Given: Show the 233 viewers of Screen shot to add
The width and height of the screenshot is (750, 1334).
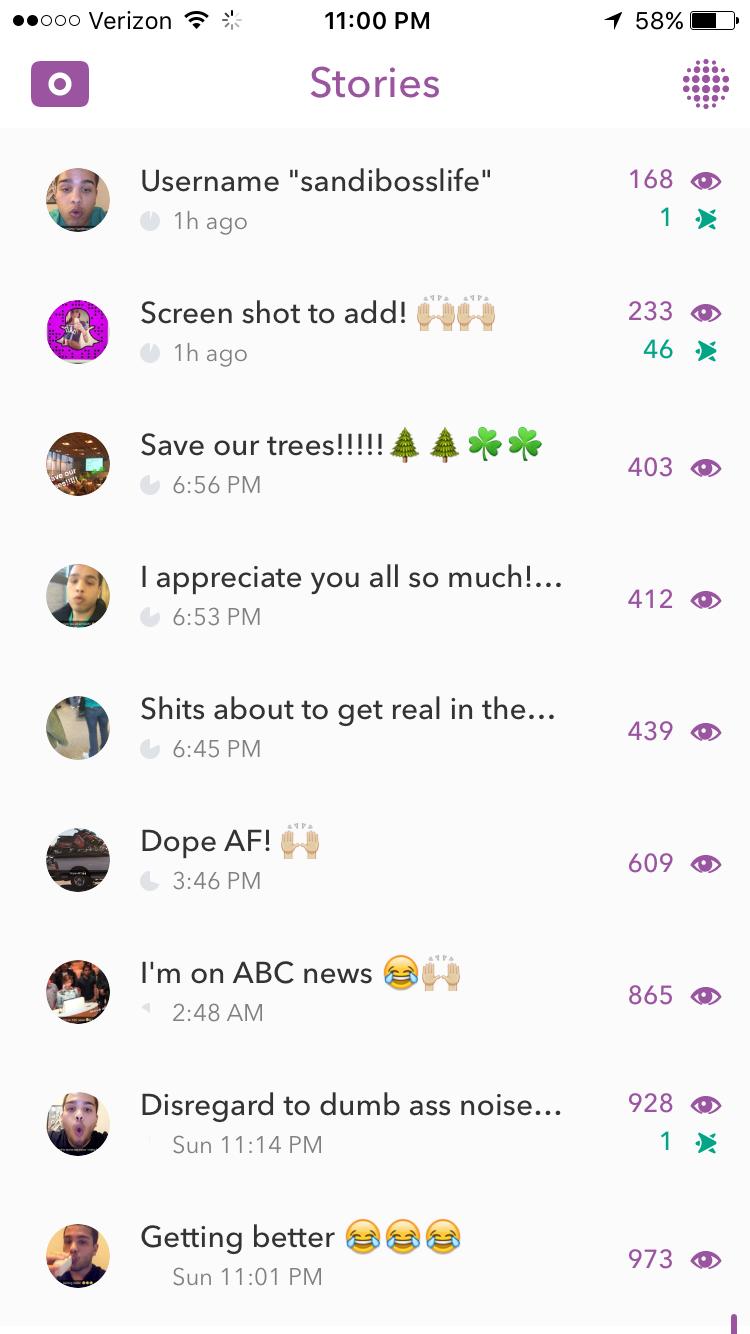Looking at the screenshot, I should (x=674, y=312).
